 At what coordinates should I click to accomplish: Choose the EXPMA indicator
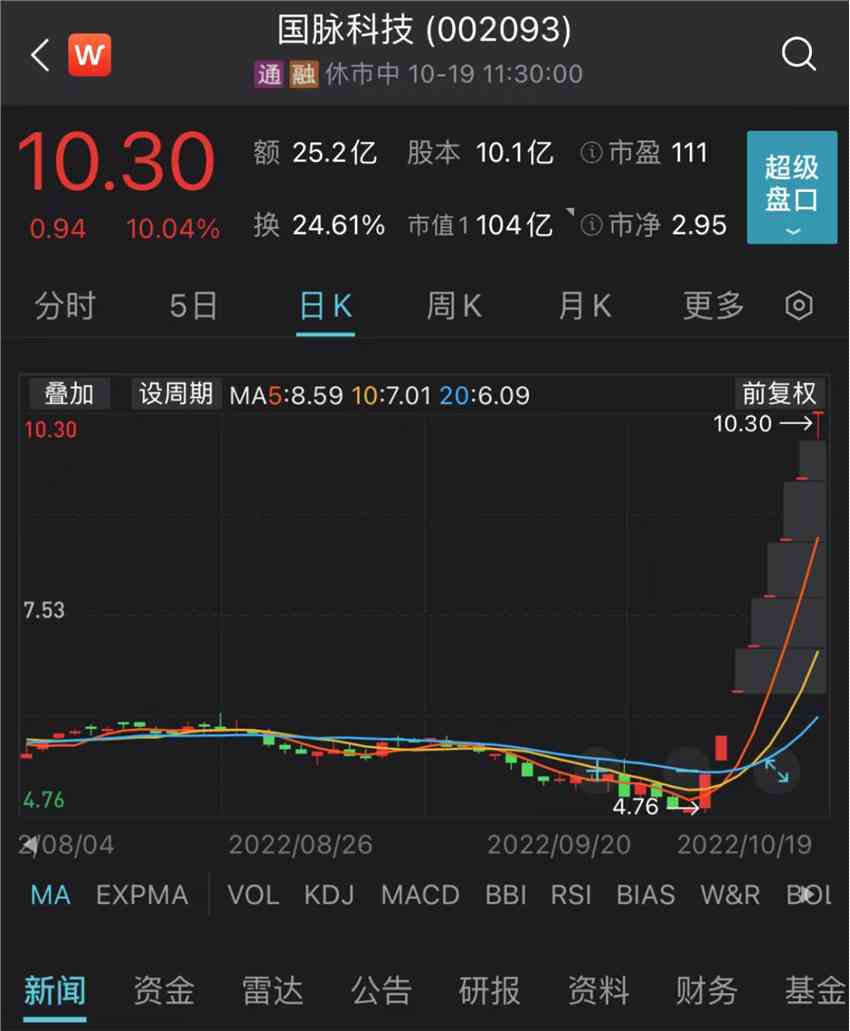coord(141,894)
